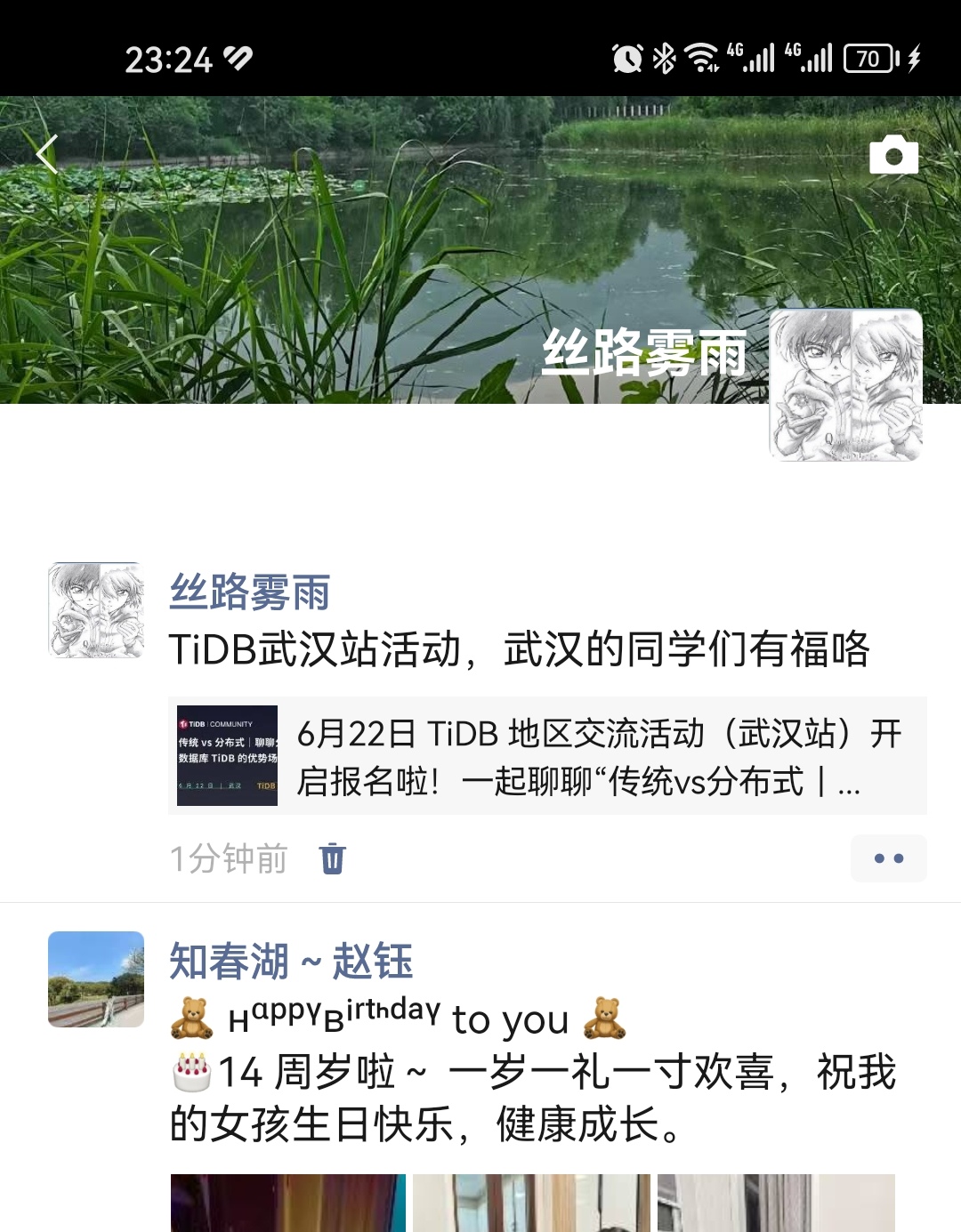
Task: Go back from Moments
Action: click(48, 155)
